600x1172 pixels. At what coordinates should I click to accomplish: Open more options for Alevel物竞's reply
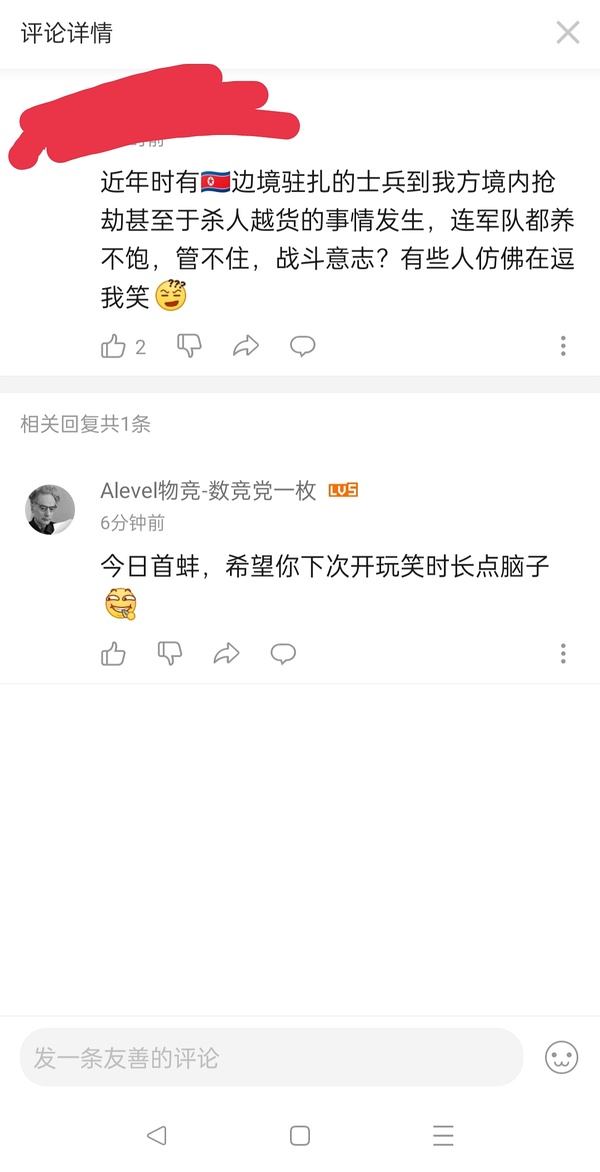[563, 654]
